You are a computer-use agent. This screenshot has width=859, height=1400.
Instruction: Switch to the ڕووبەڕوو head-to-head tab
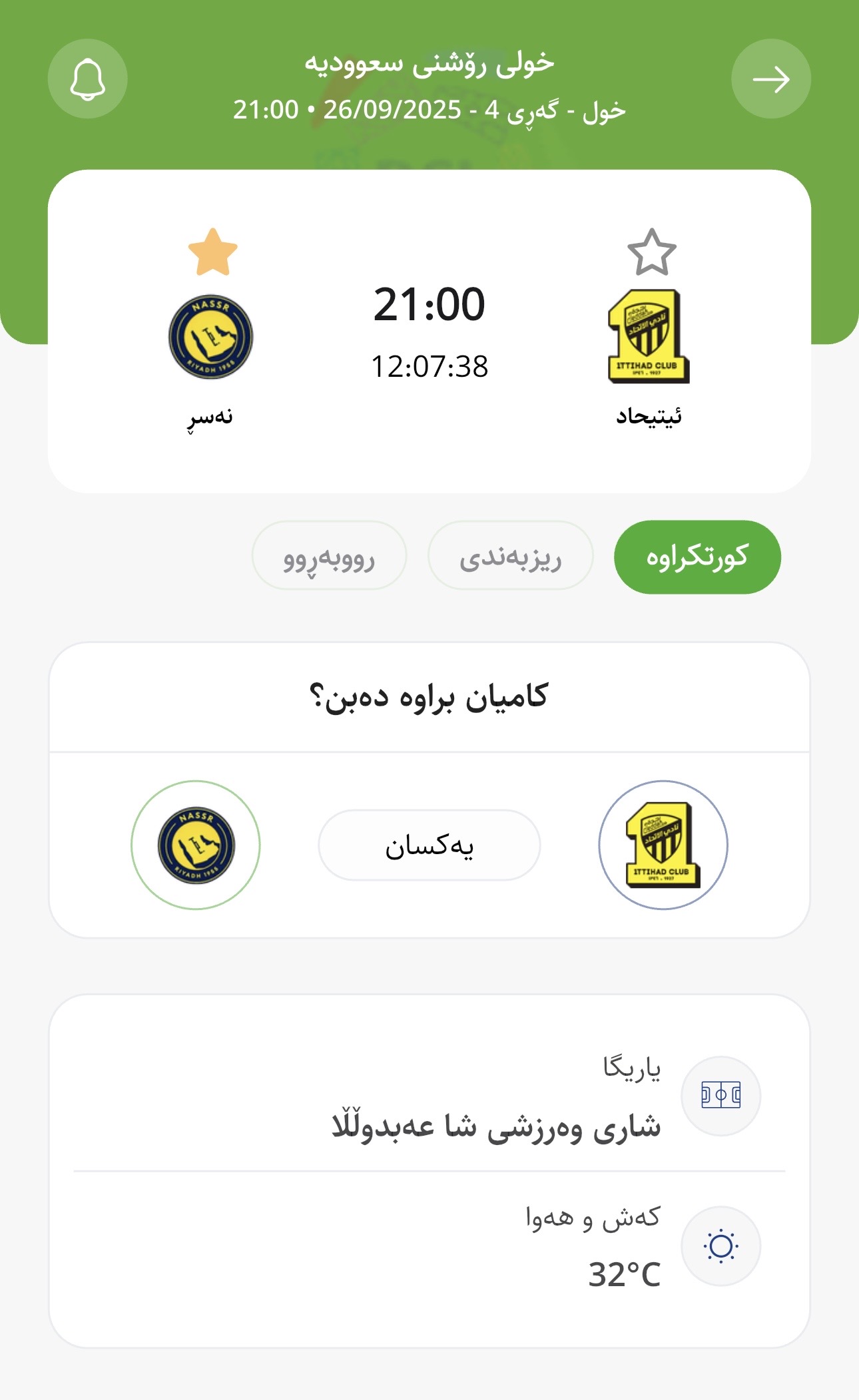click(329, 557)
